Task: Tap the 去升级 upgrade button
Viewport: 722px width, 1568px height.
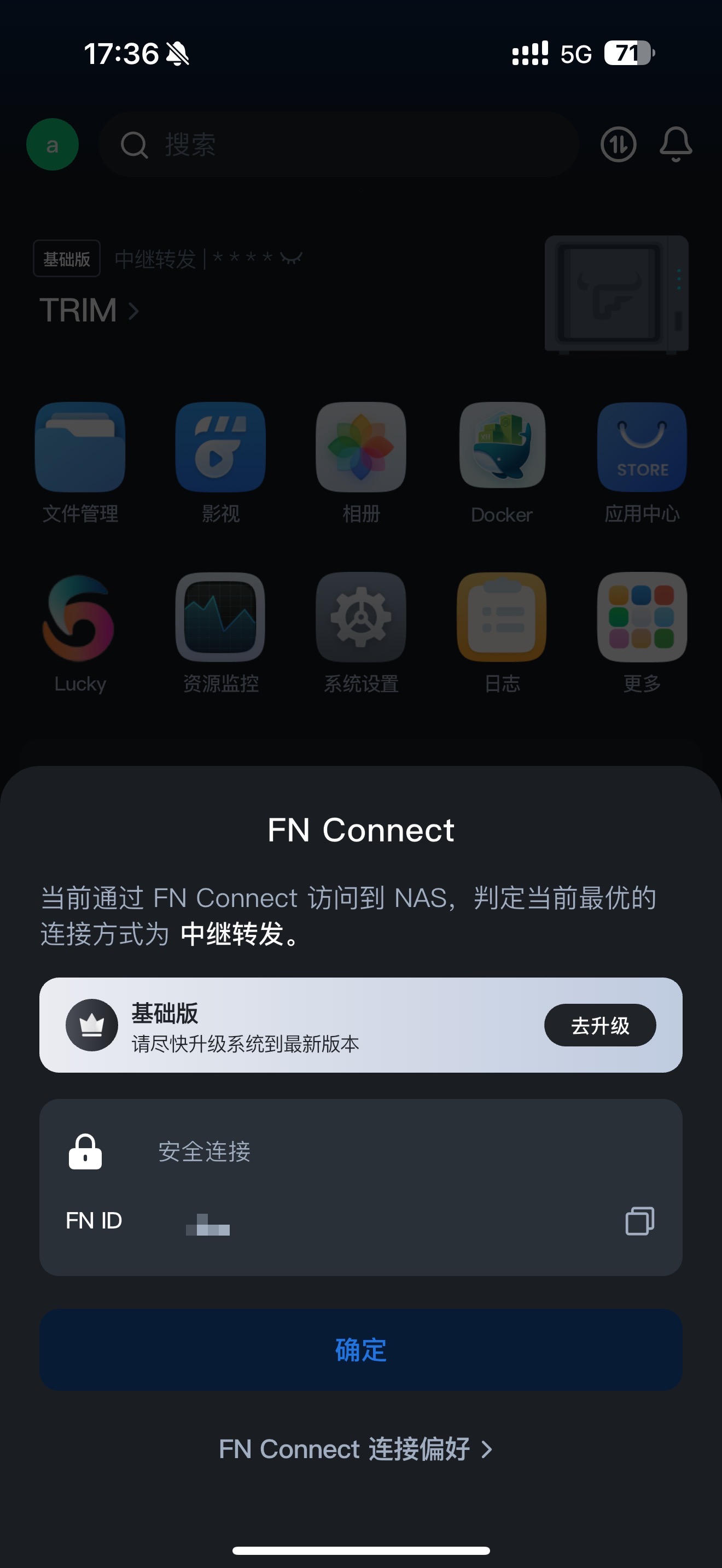Action: pos(599,1025)
